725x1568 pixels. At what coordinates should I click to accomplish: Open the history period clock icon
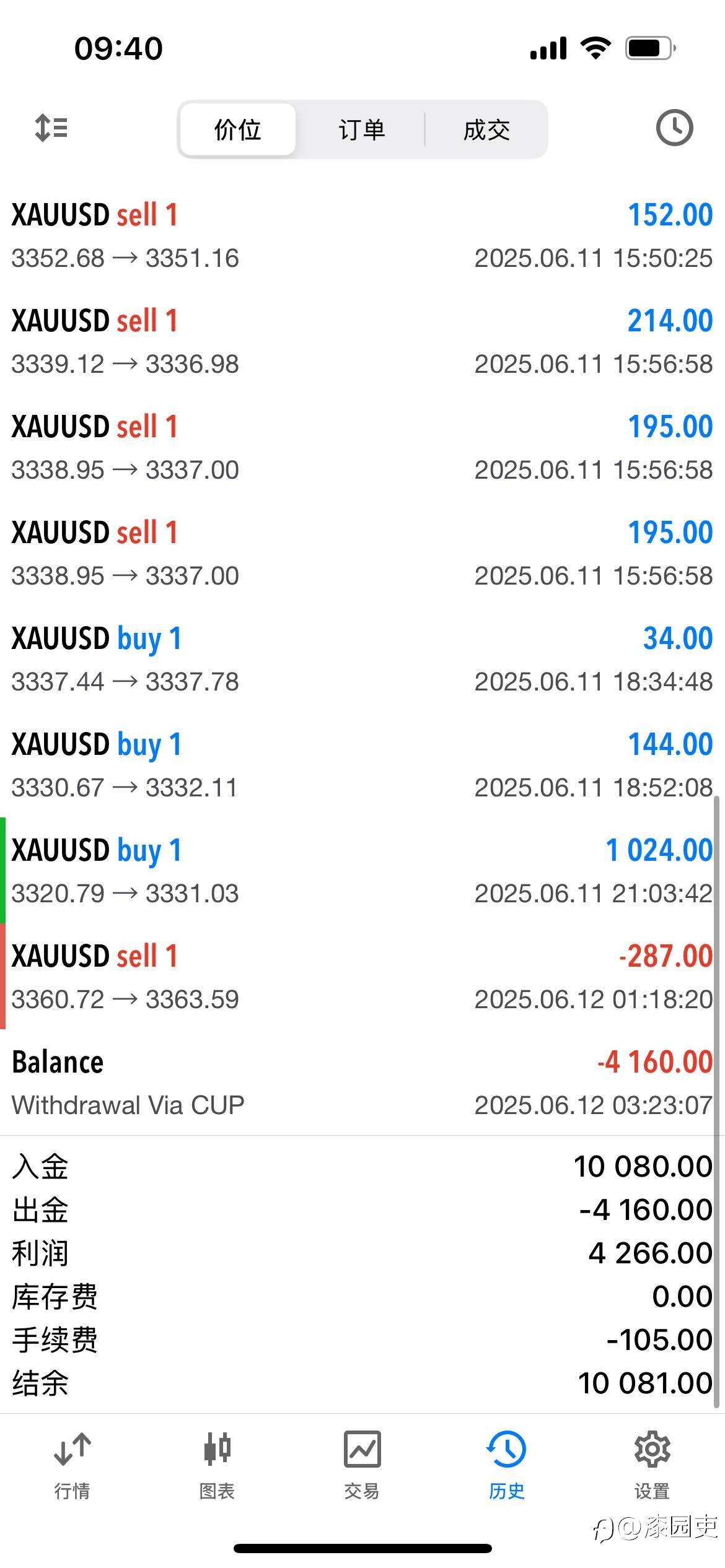(x=674, y=128)
